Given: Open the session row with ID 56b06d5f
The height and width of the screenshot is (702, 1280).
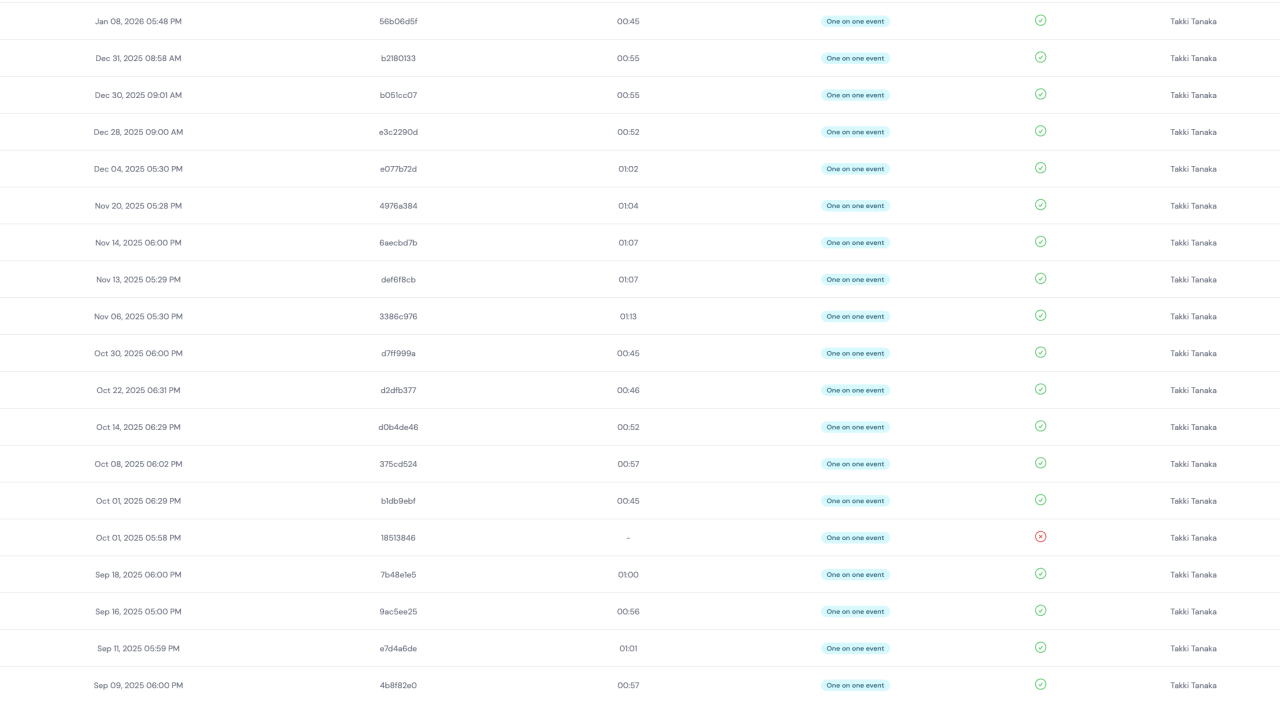Looking at the screenshot, I should [398, 21].
